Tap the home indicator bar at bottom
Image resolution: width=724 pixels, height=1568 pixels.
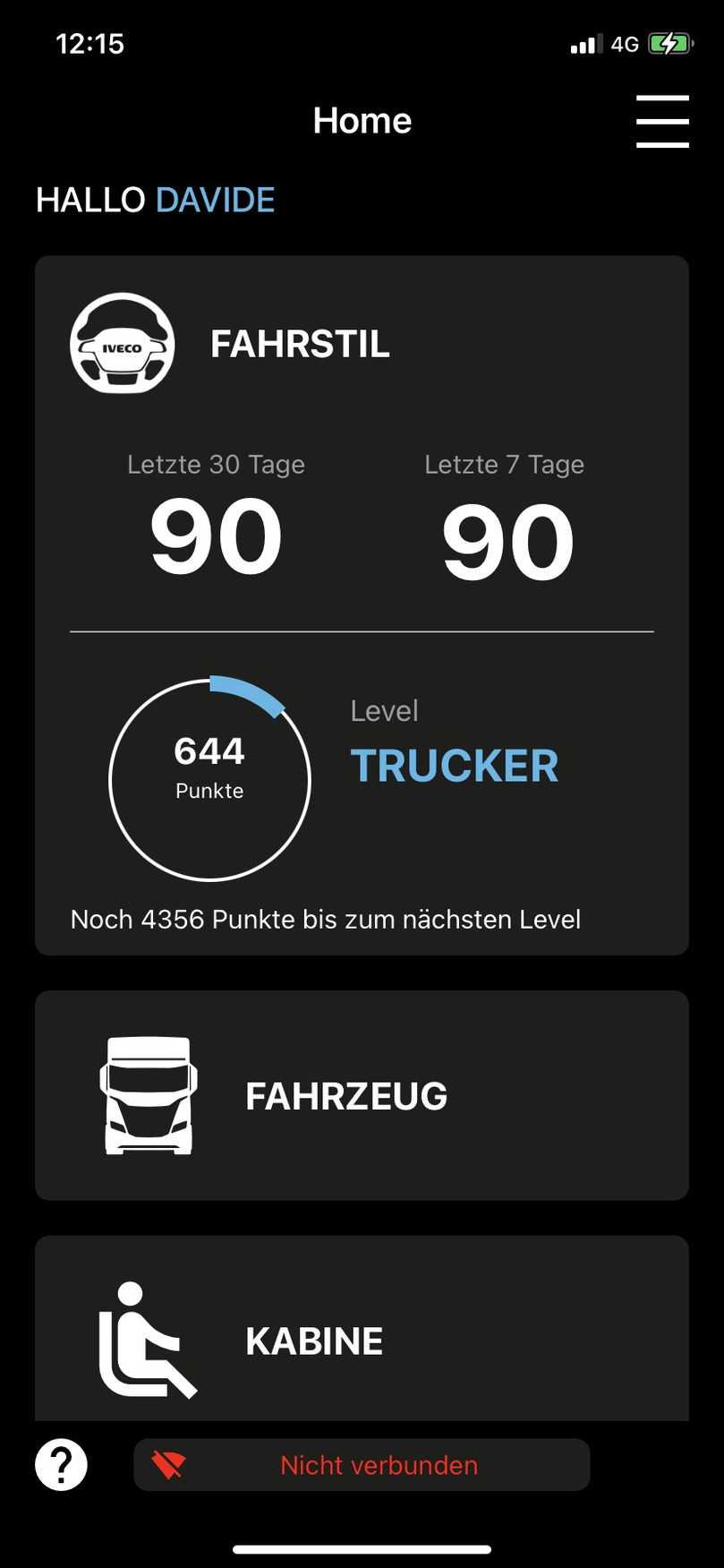(x=362, y=1547)
